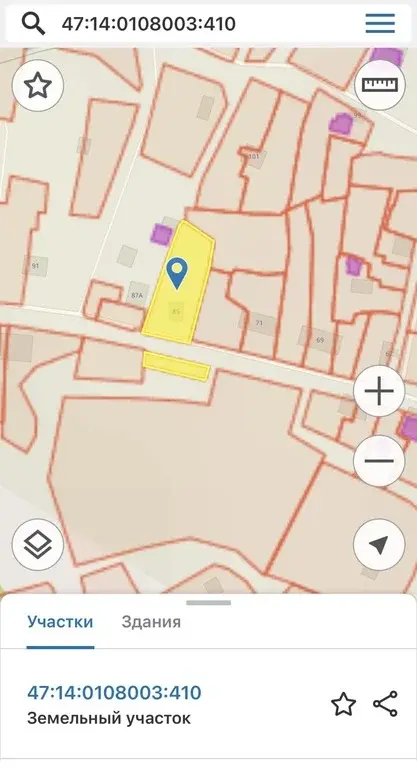Tap the search magnifier icon

tap(33, 23)
